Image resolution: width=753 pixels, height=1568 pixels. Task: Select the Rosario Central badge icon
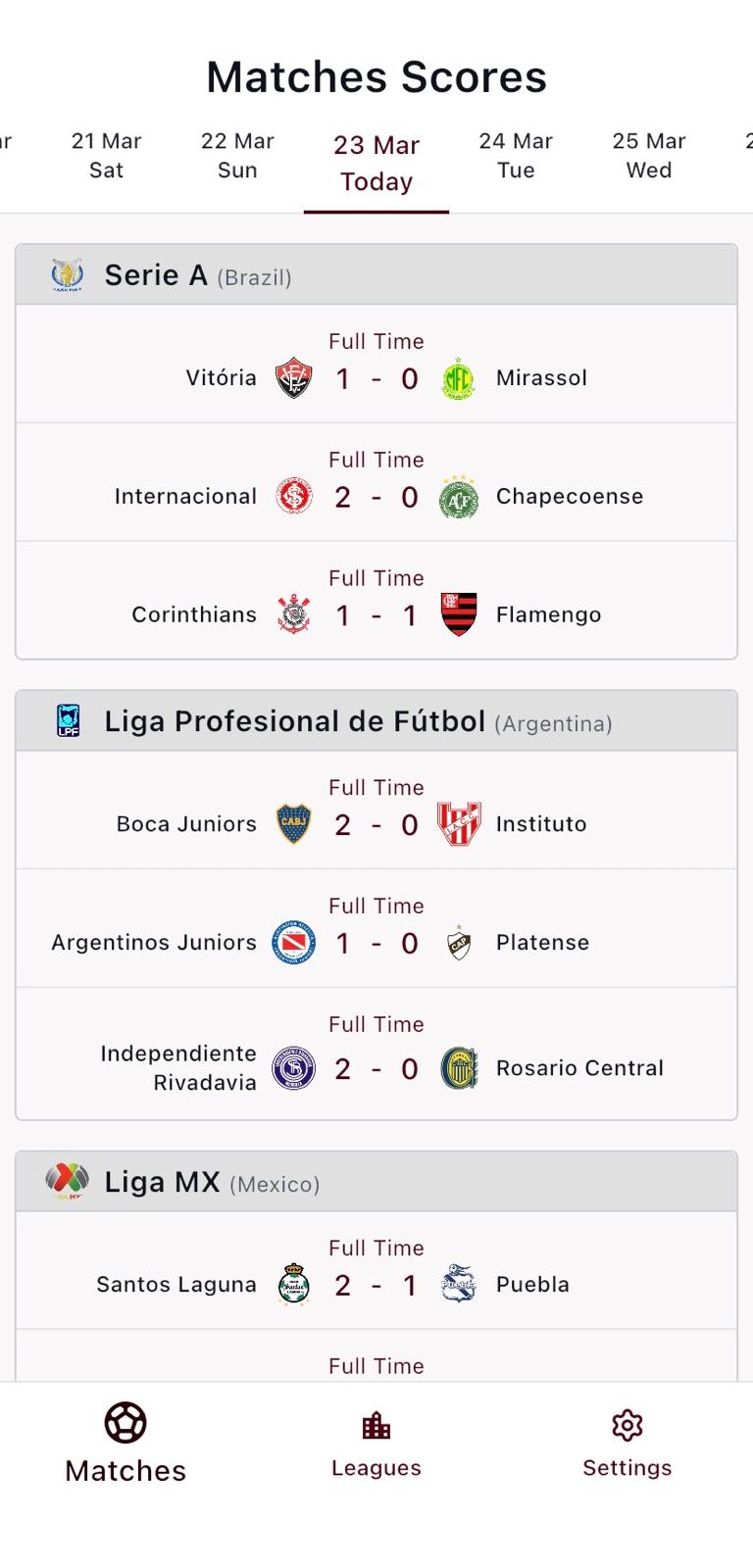[457, 1068]
